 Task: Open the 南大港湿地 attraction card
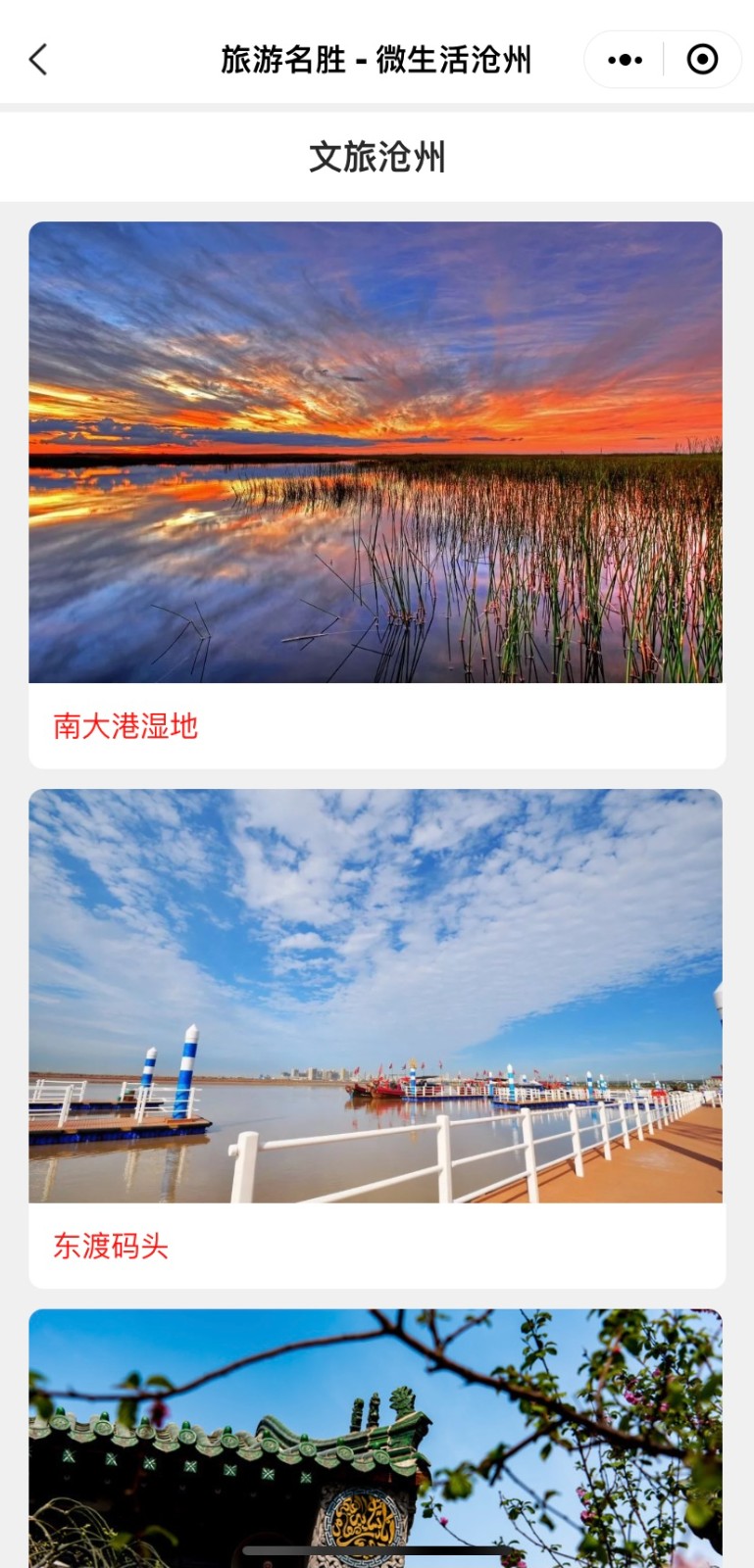[x=377, y=495]
